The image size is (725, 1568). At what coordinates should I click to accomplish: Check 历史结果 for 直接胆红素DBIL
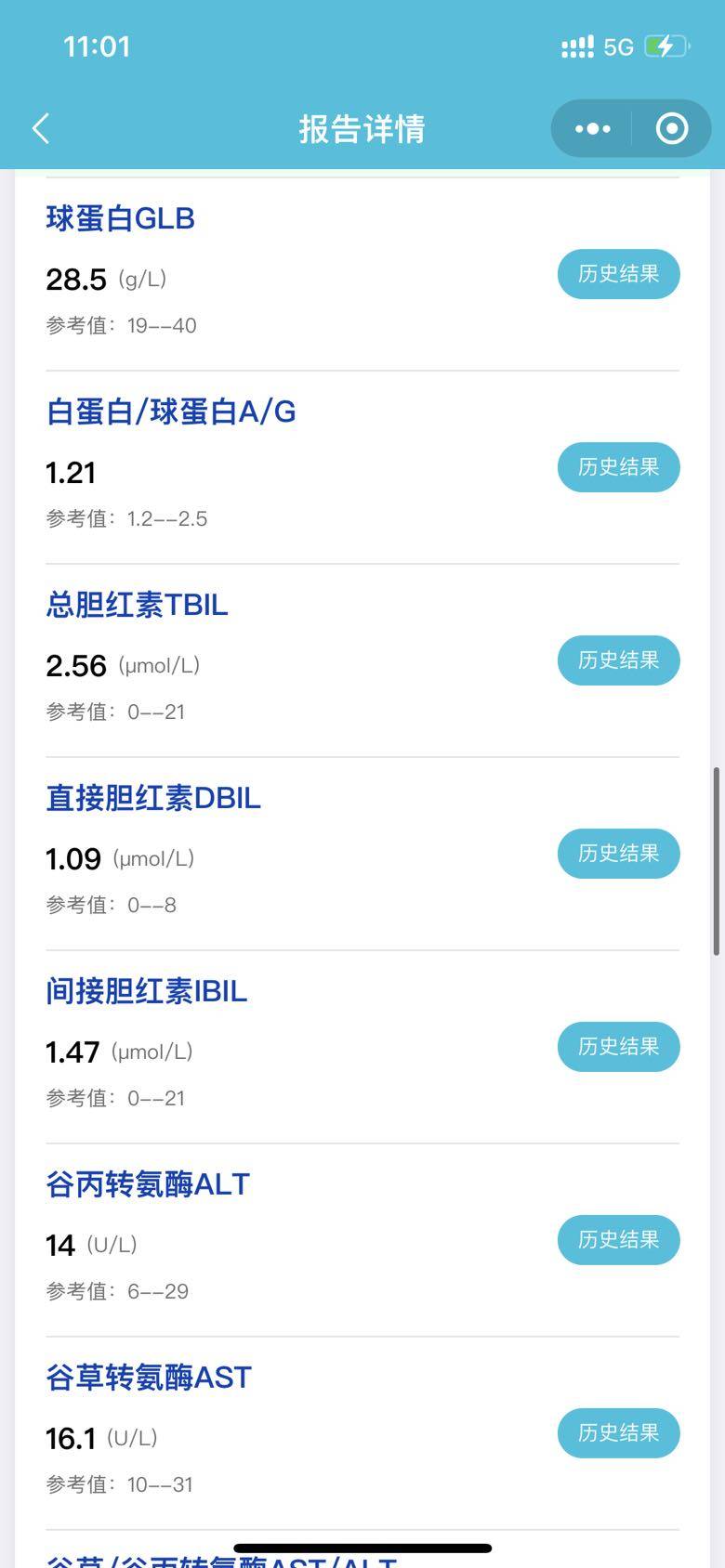(x=618, y=854)
